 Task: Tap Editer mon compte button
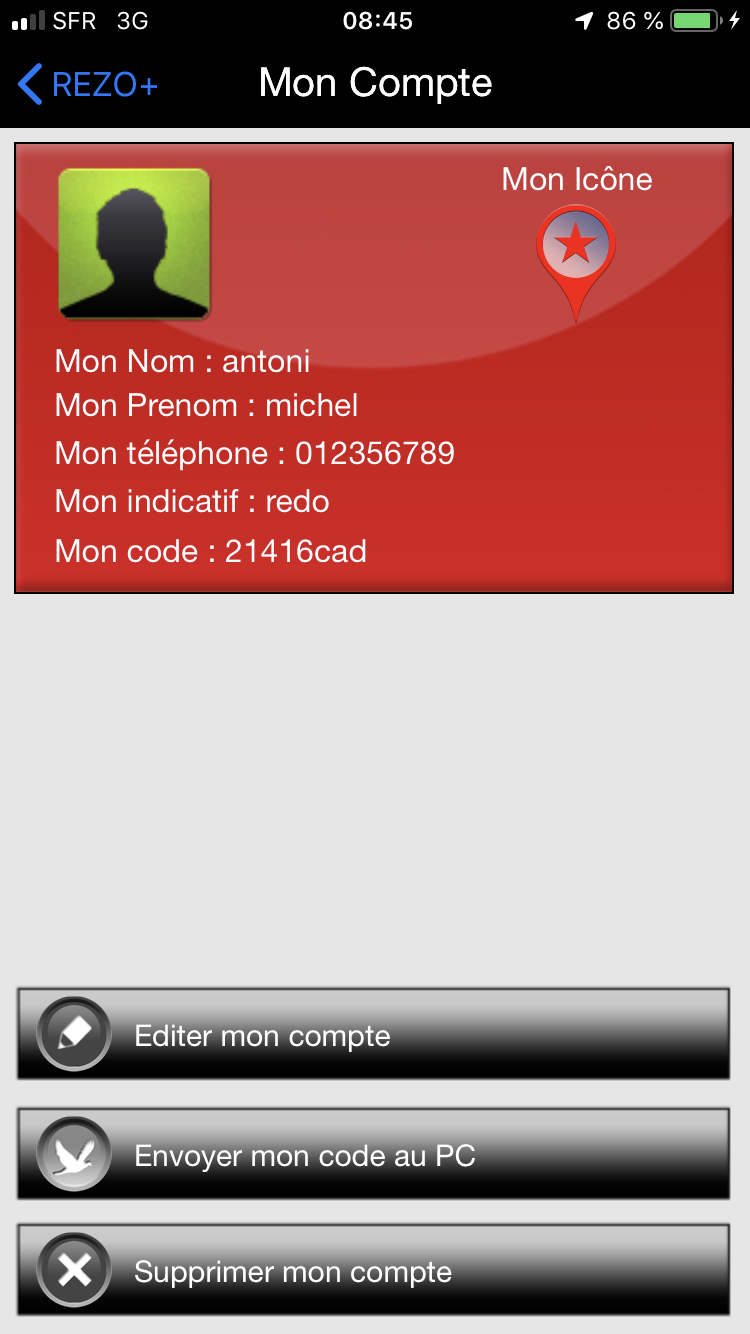pos(373,1034)
